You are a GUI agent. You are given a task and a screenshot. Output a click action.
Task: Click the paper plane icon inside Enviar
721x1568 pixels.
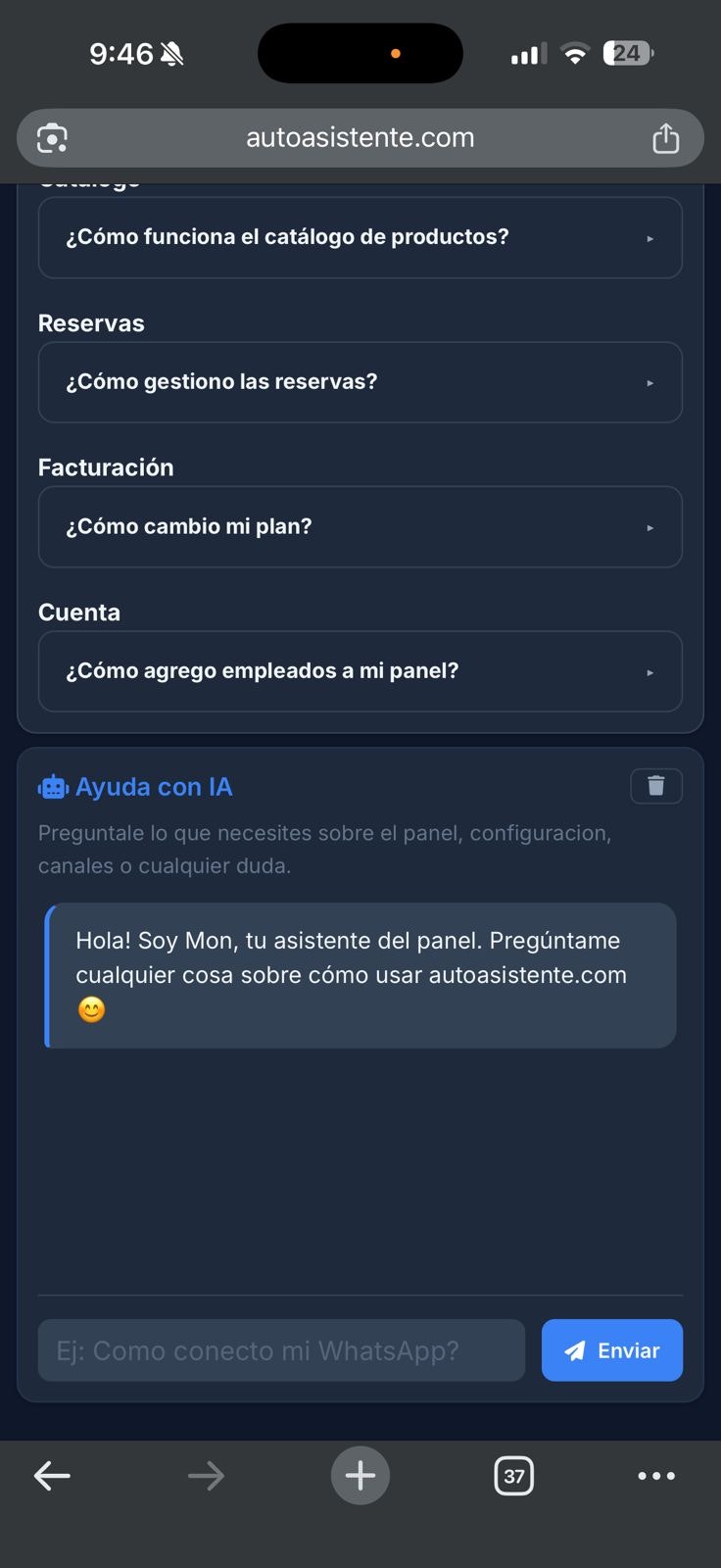pyautogui.click(x=574, y=1349)
